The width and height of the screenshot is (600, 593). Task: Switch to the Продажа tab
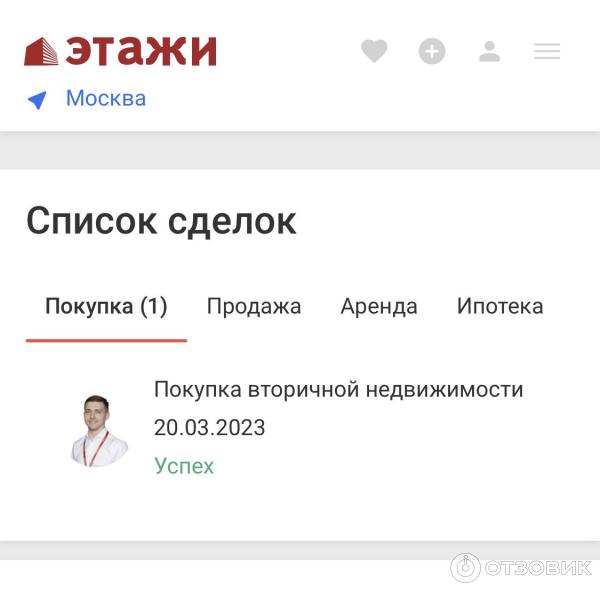pyautogui.click(x=253, y=307)
